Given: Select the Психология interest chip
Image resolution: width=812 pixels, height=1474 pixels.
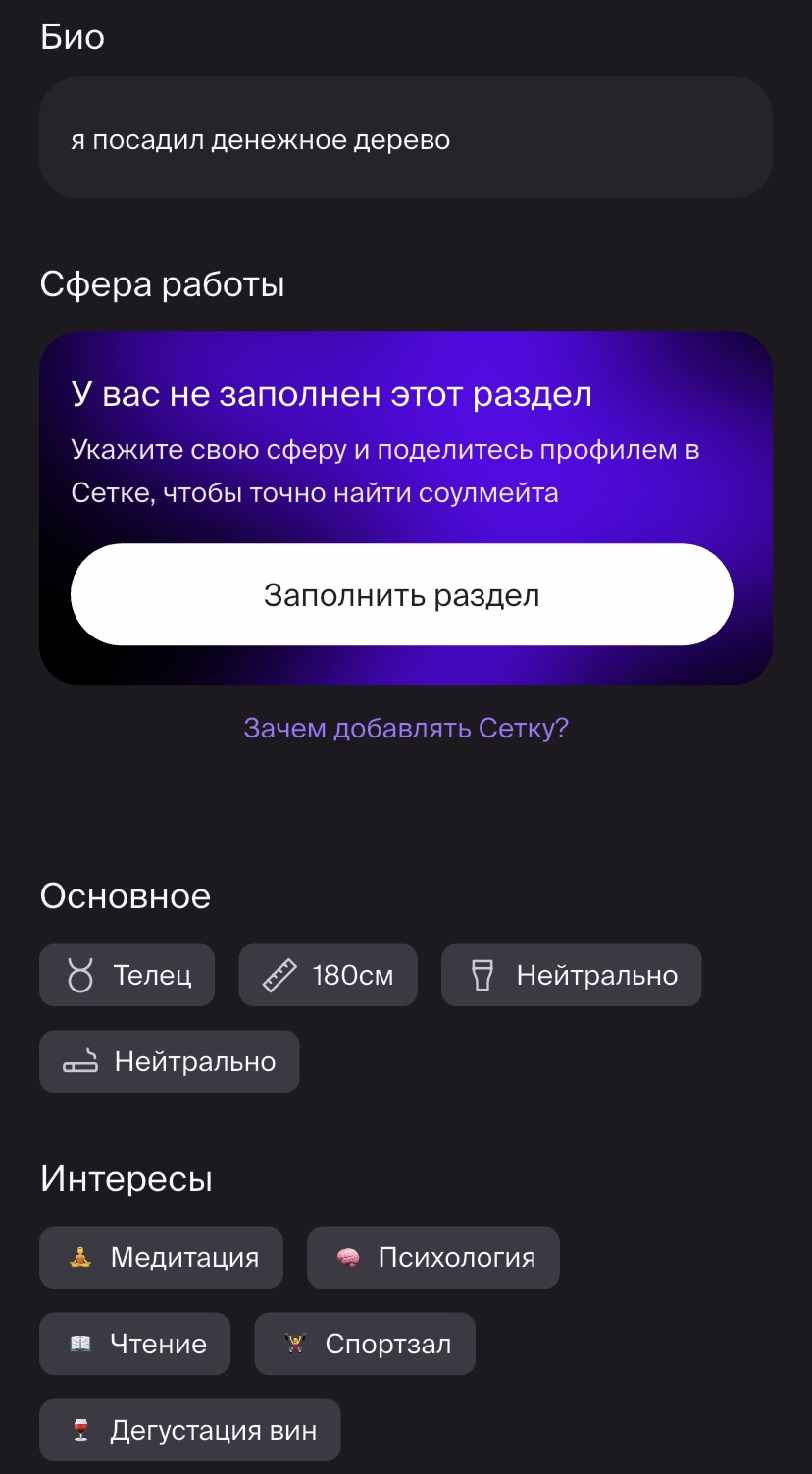Looking at the screenshot, I should point(432,1257).
